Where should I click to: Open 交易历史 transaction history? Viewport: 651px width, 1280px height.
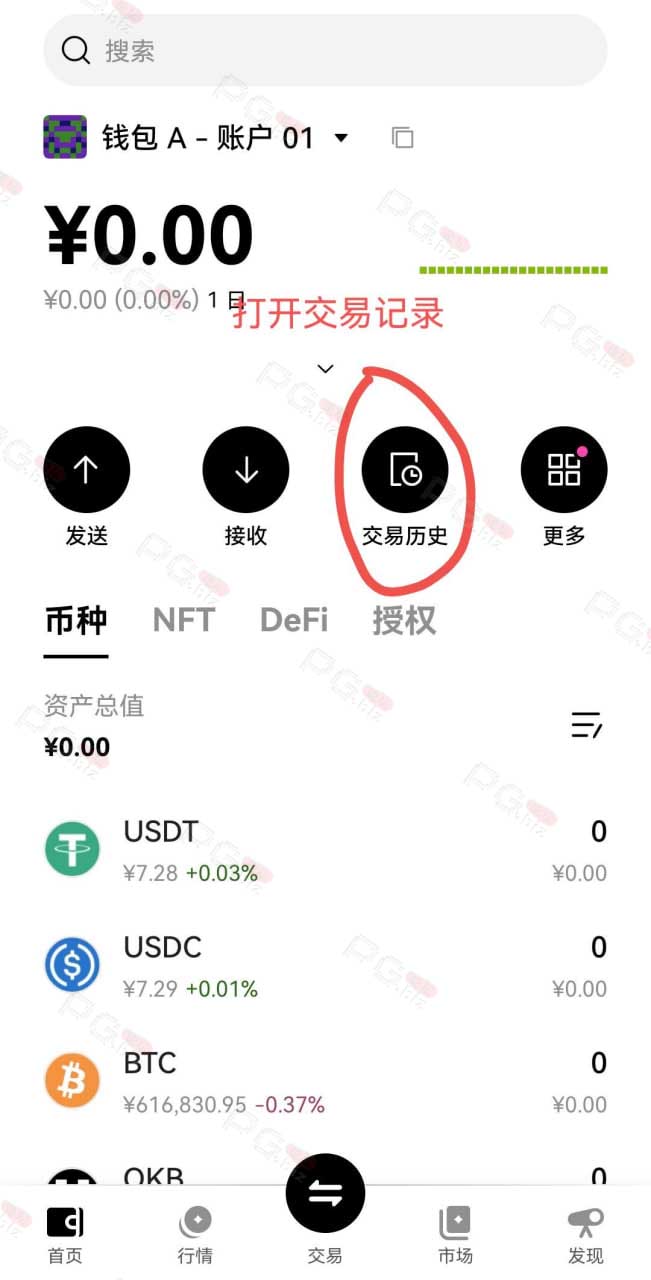(405, 470)
